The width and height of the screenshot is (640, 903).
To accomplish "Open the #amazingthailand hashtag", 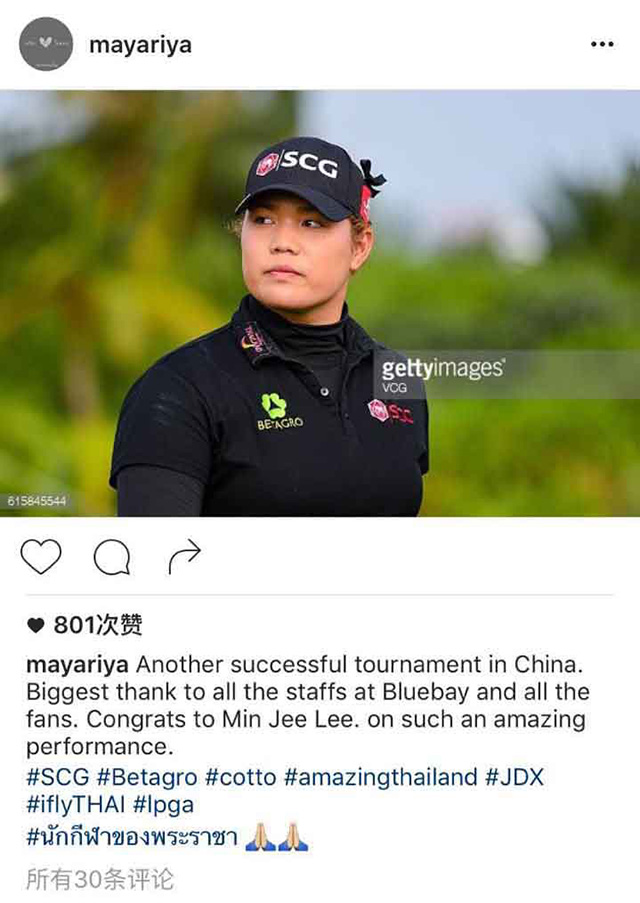I will [382, 776].
